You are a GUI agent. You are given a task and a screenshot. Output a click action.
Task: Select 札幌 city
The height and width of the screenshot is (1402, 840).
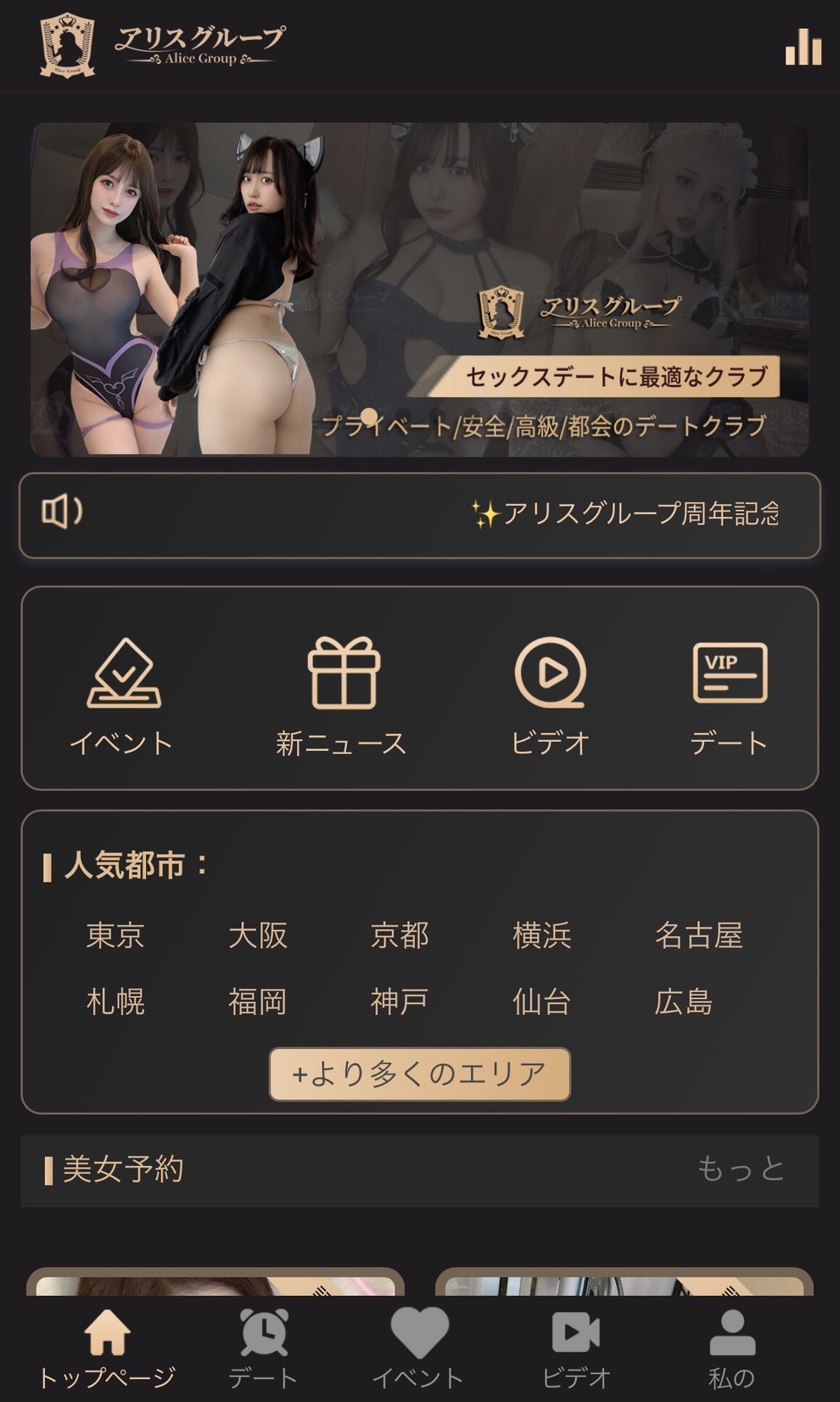point(115,1001)
